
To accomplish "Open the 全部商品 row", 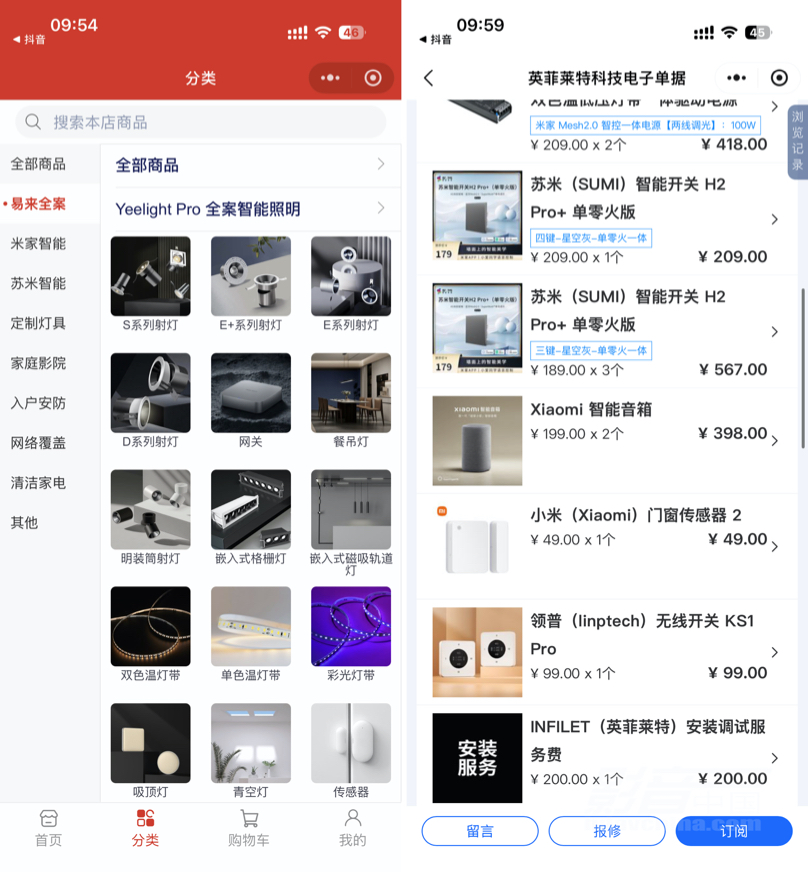I will [x=250, y=165].
